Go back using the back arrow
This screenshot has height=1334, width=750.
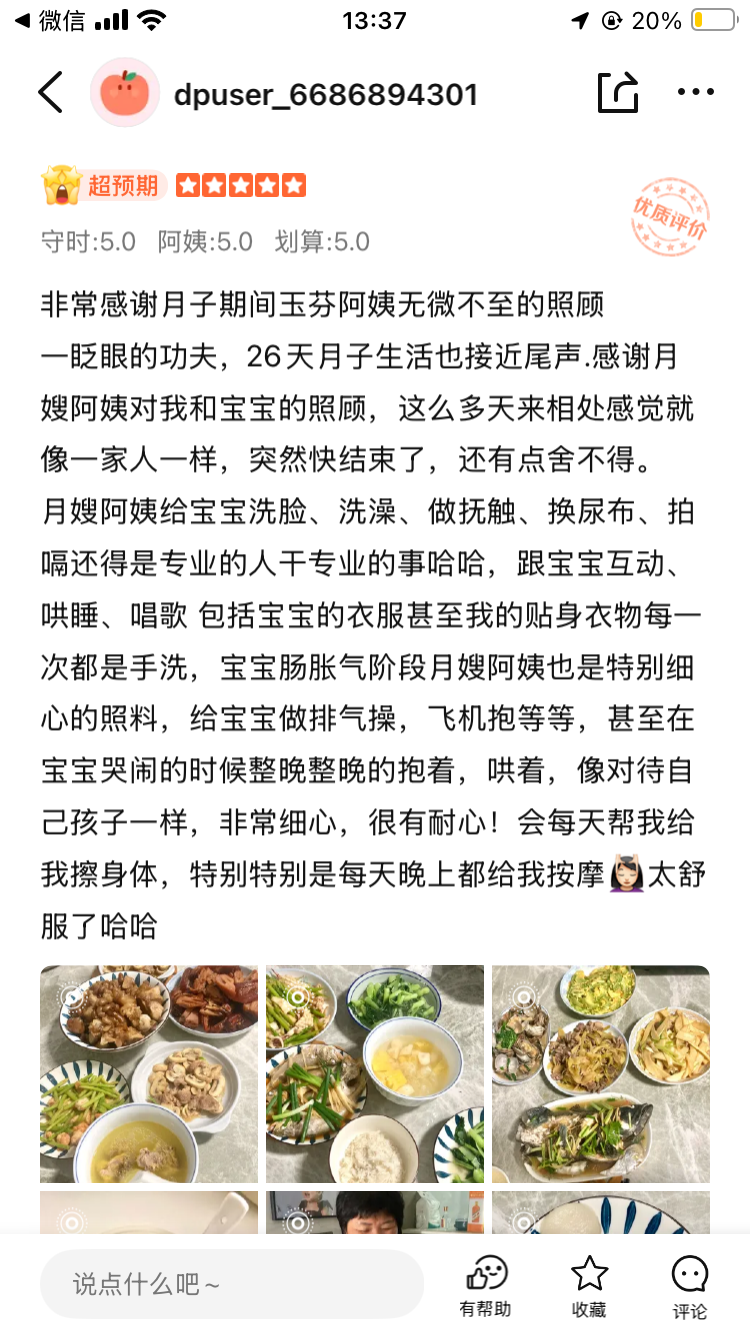pyautogui.click(x=50, y=93)
